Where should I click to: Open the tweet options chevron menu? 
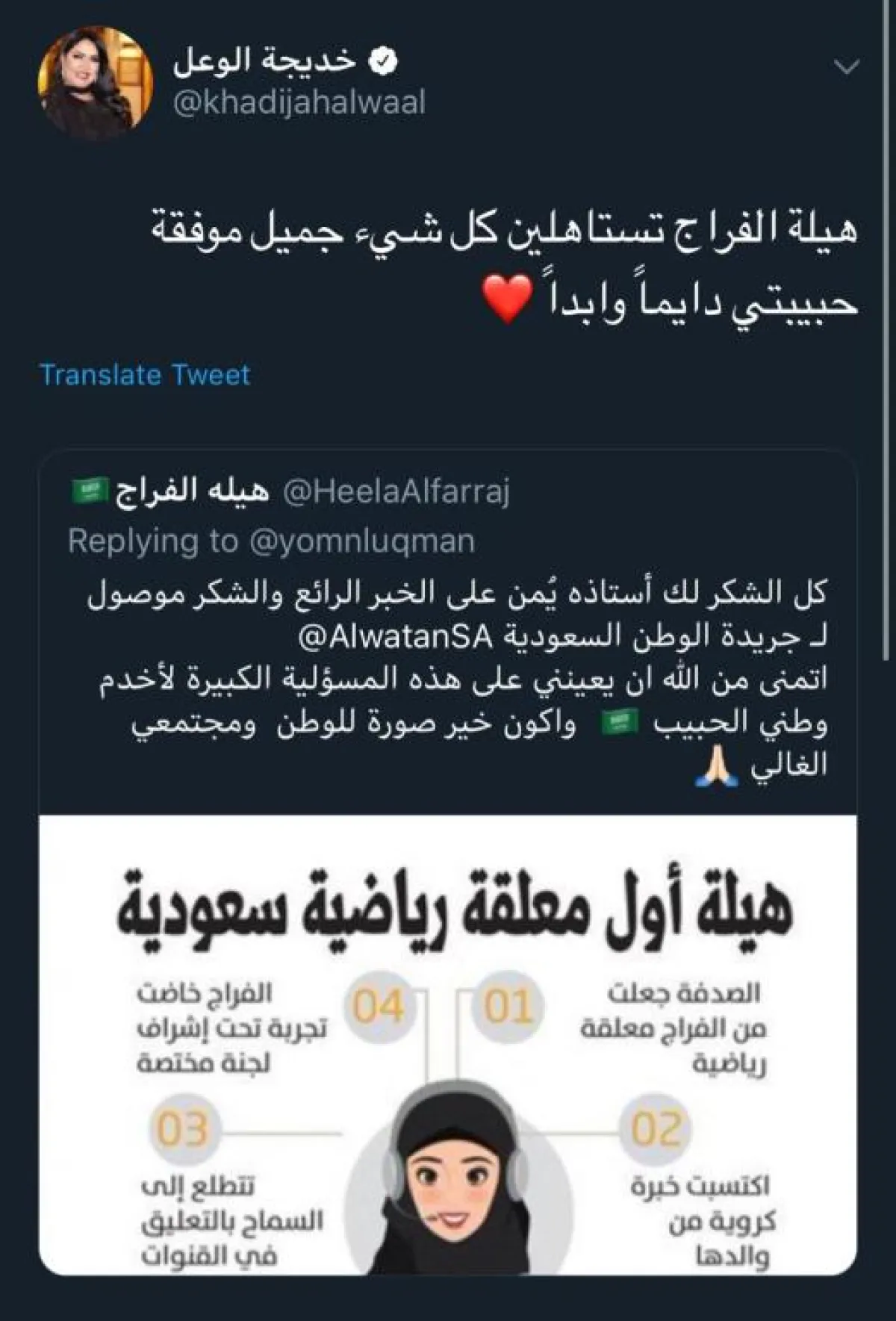[x=846, y=68]
